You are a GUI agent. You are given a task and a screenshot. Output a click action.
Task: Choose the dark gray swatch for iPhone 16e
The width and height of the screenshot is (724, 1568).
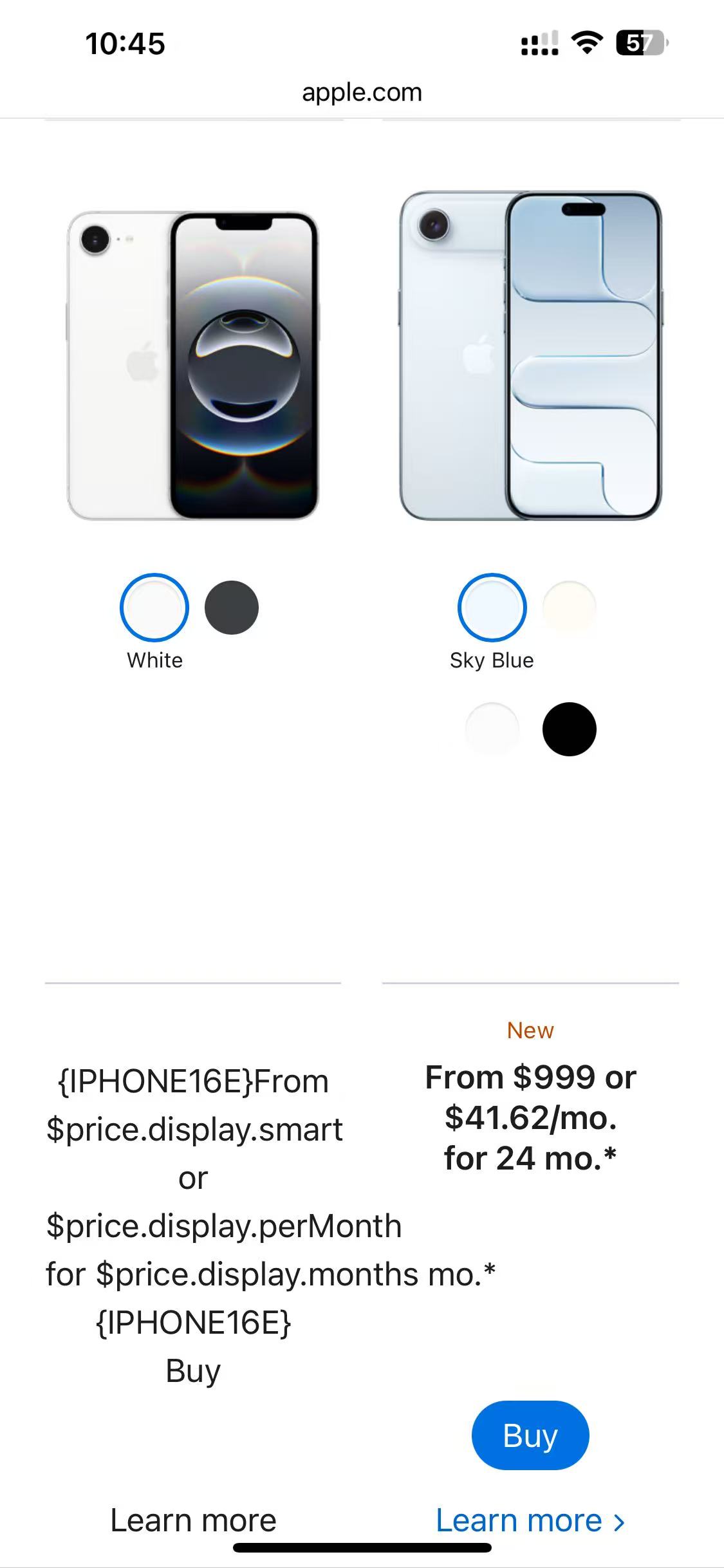click(x=232, y=607)
